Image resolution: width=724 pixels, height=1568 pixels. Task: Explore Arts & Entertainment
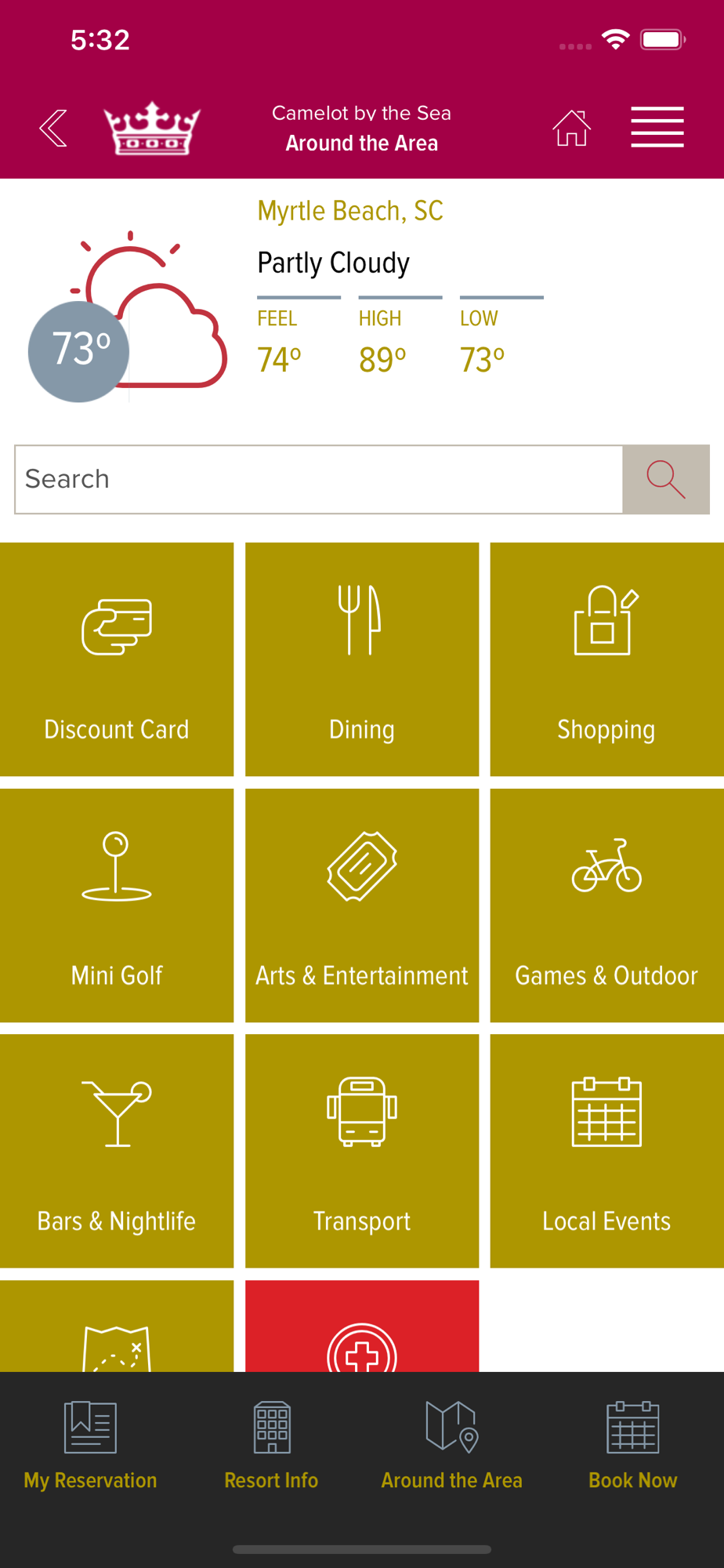(362, 906)
